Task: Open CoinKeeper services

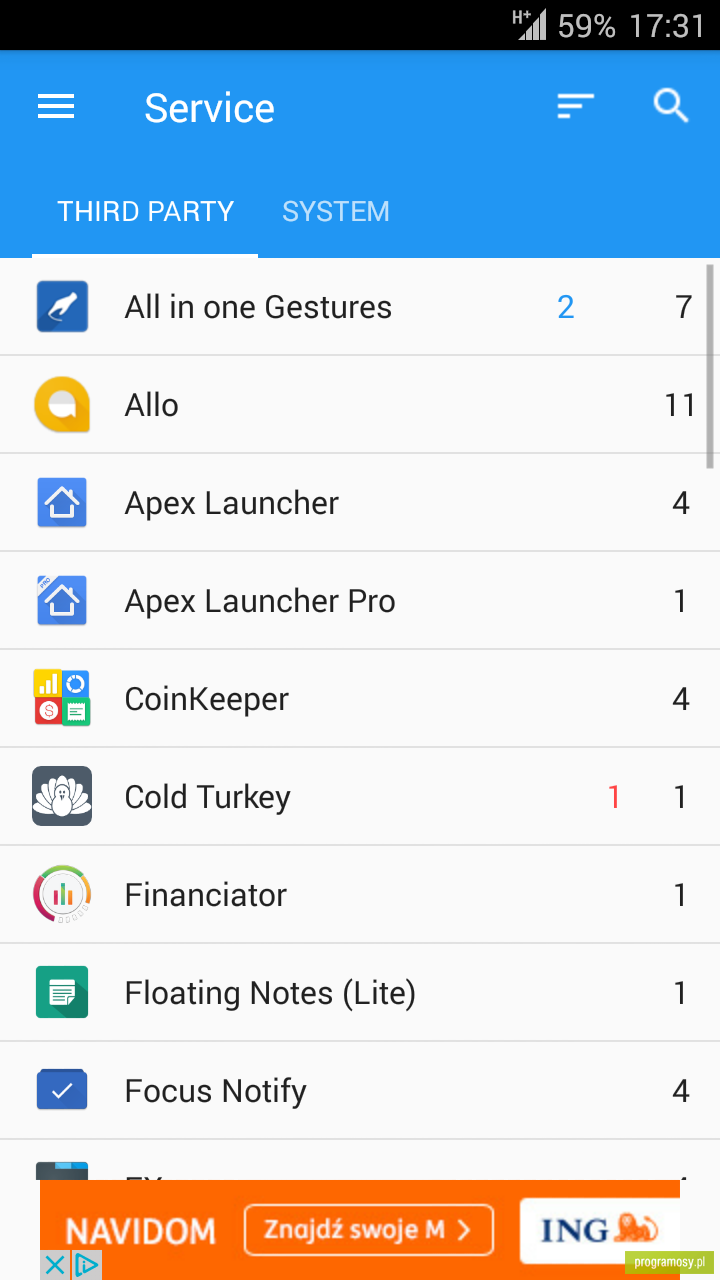Action: (360, 699)
